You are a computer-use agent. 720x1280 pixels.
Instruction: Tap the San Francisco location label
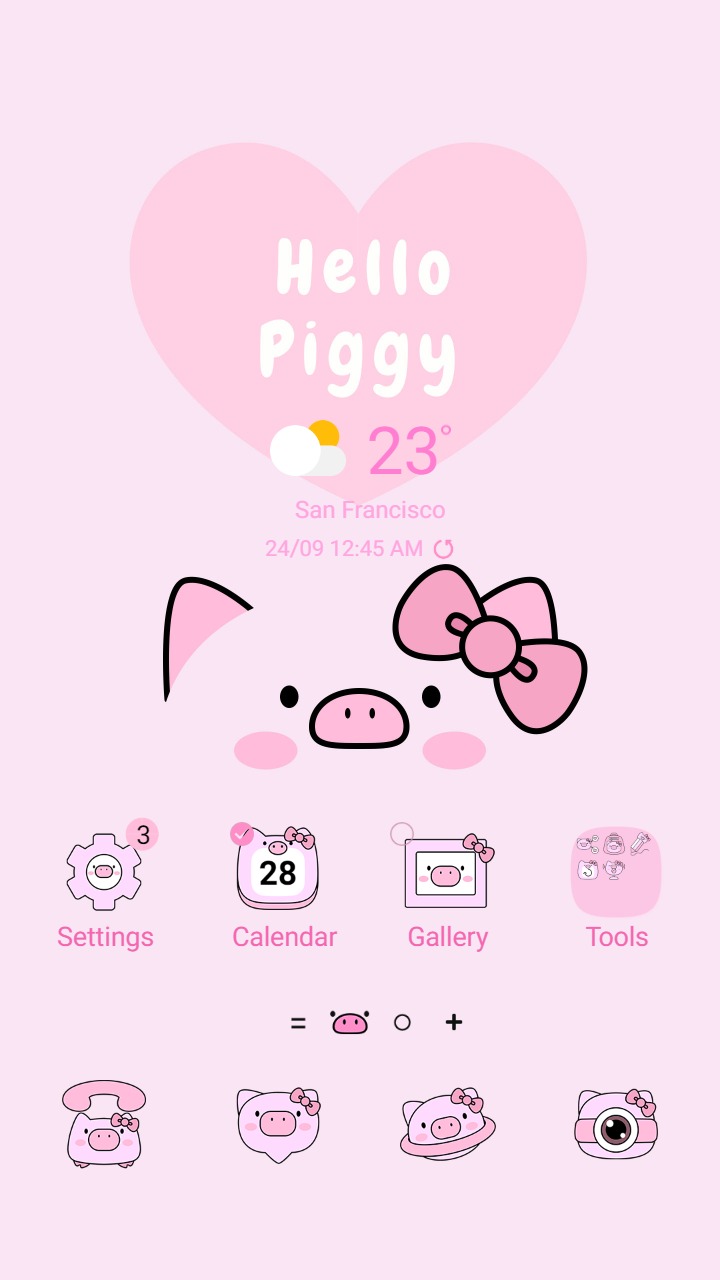[x=370, y=510]
